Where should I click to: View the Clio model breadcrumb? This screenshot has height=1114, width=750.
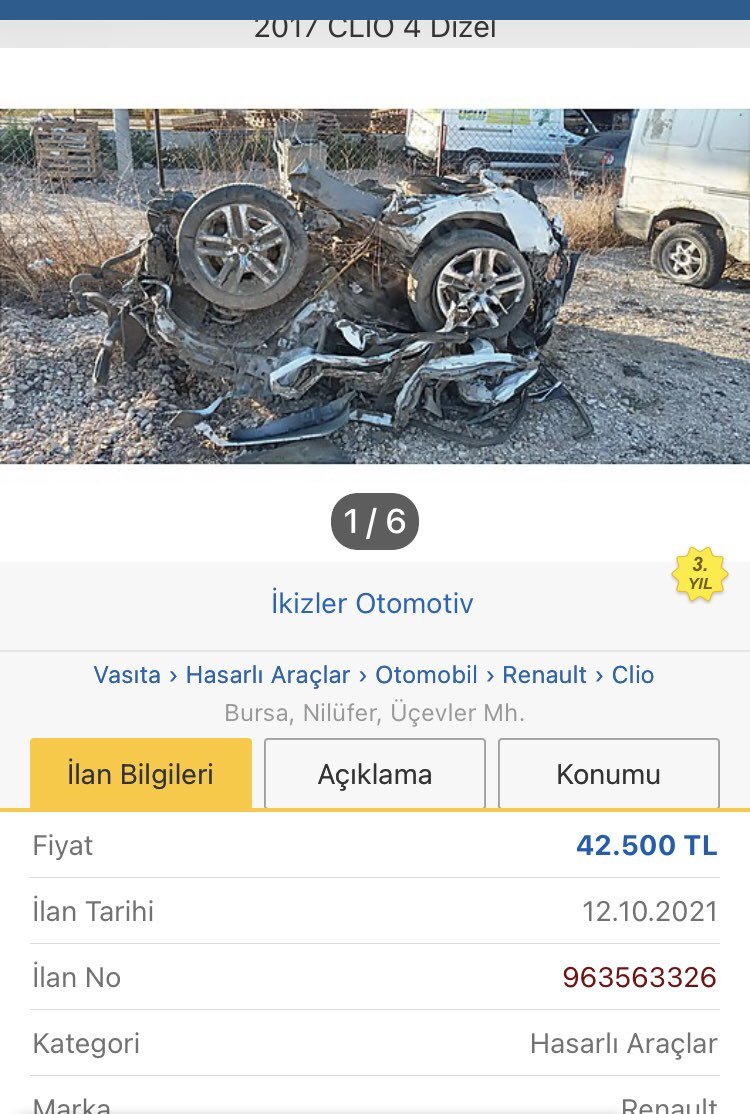(x=632, y=675)
